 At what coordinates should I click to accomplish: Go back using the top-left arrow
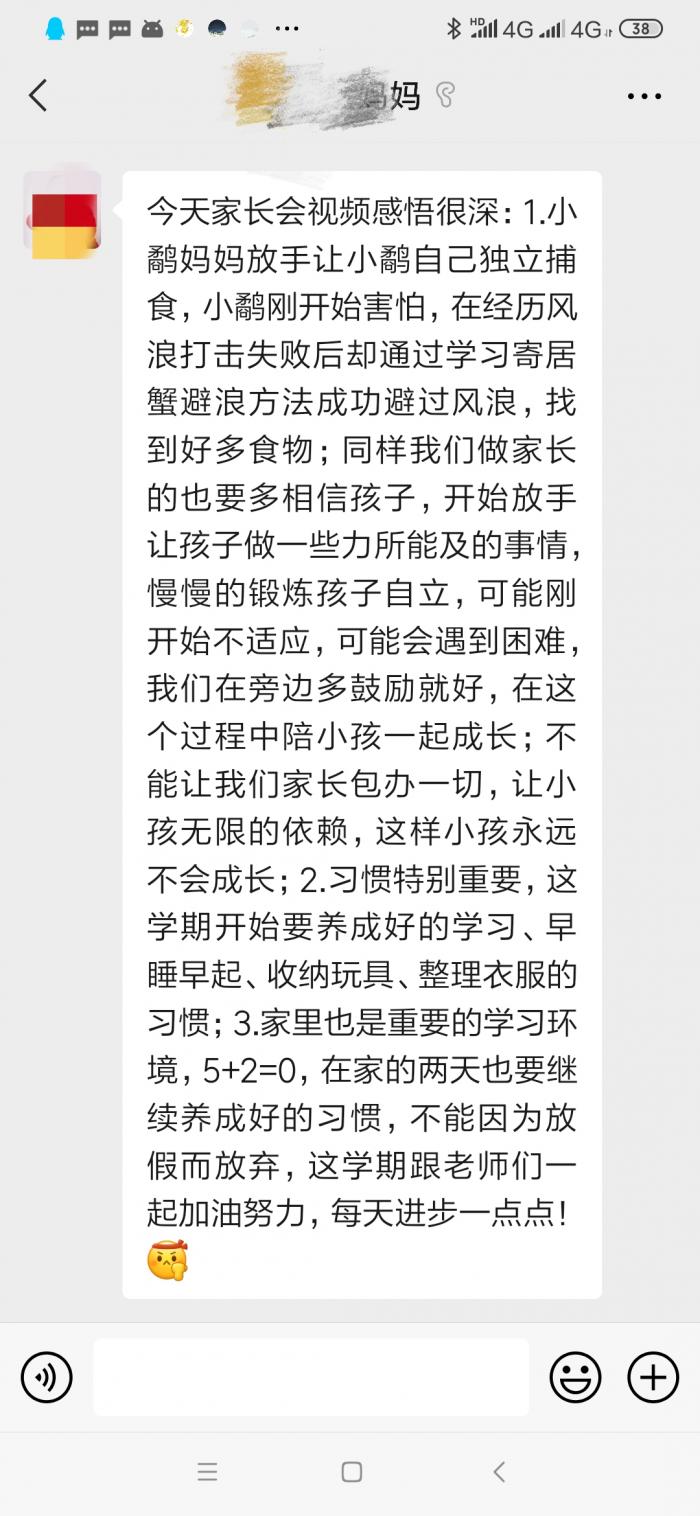38,96
